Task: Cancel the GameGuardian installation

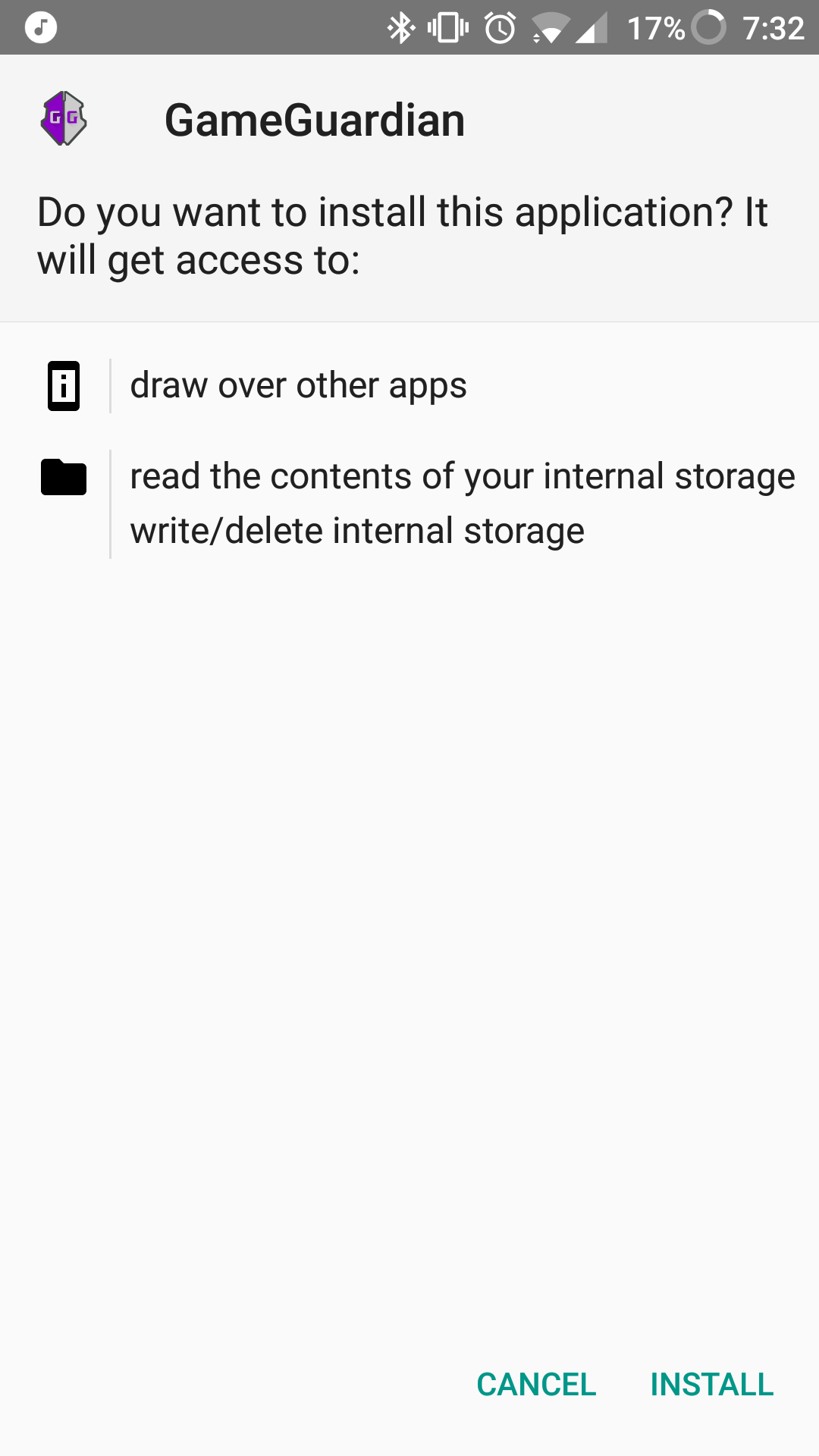Action: point(536,1385)
